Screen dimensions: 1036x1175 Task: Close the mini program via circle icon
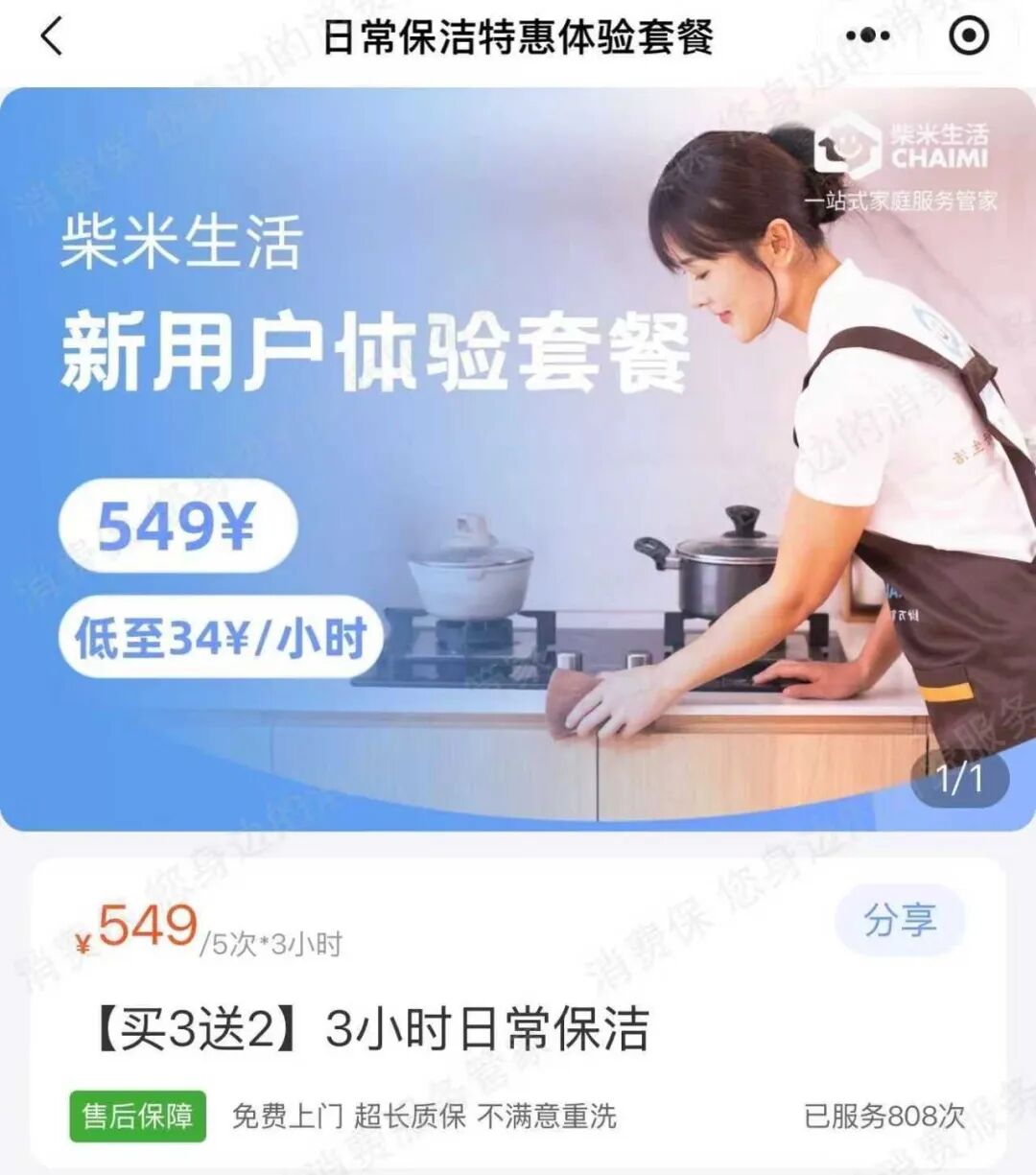pyautogui.click(x=968, y=36)
